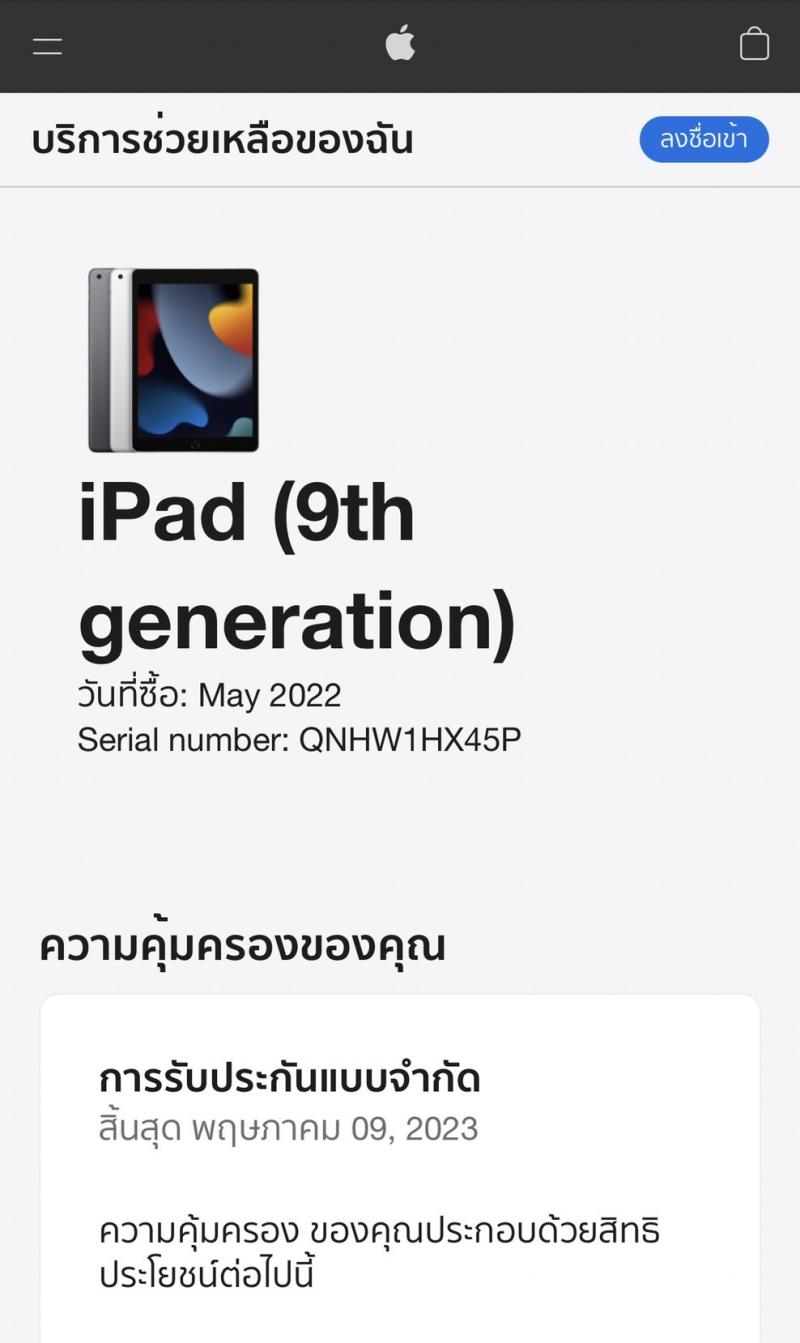Open the hamburger navigation menu

click(x=47, y=46)
